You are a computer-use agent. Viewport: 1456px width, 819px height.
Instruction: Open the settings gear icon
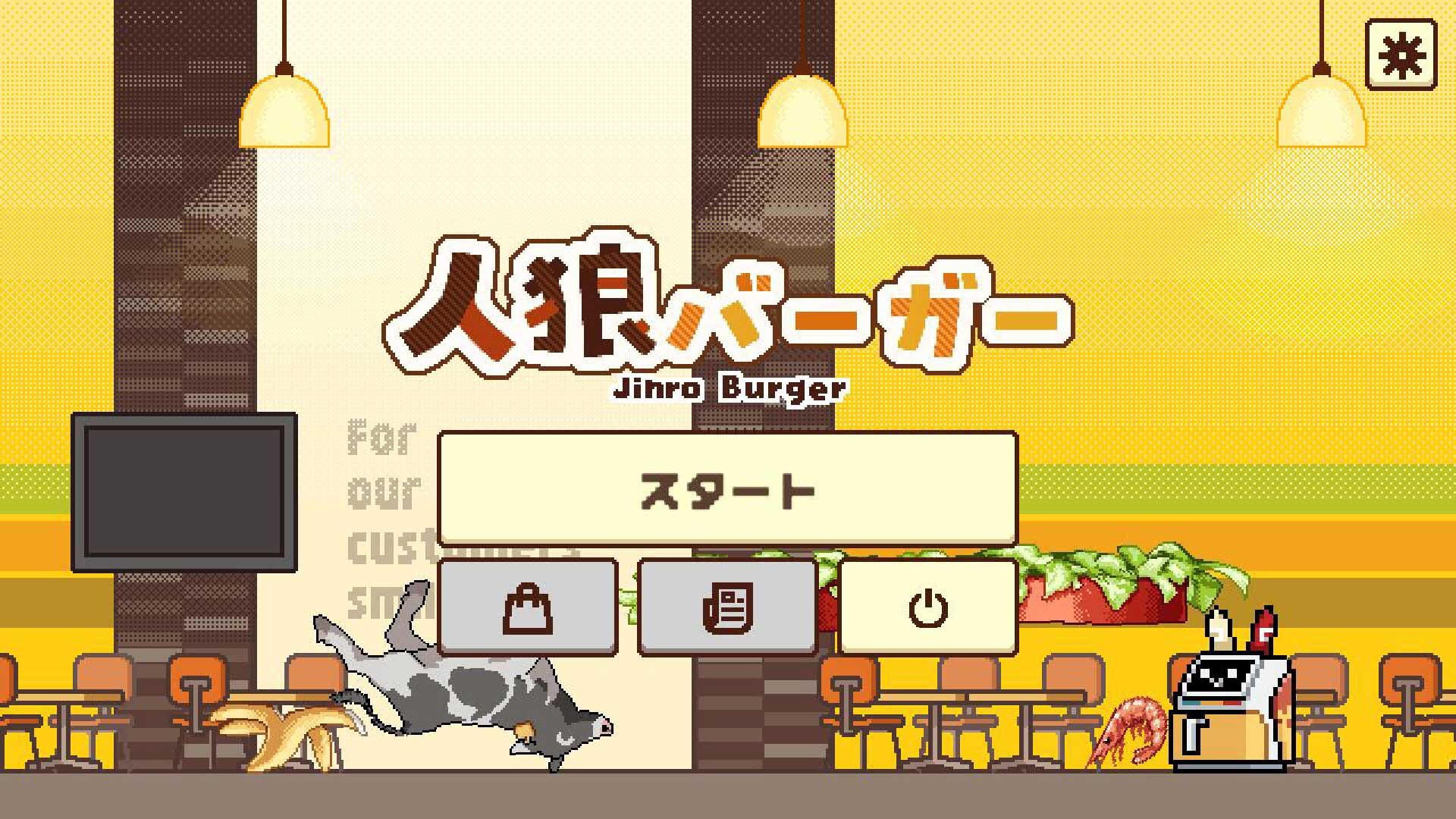click(x=1401, y=55)
